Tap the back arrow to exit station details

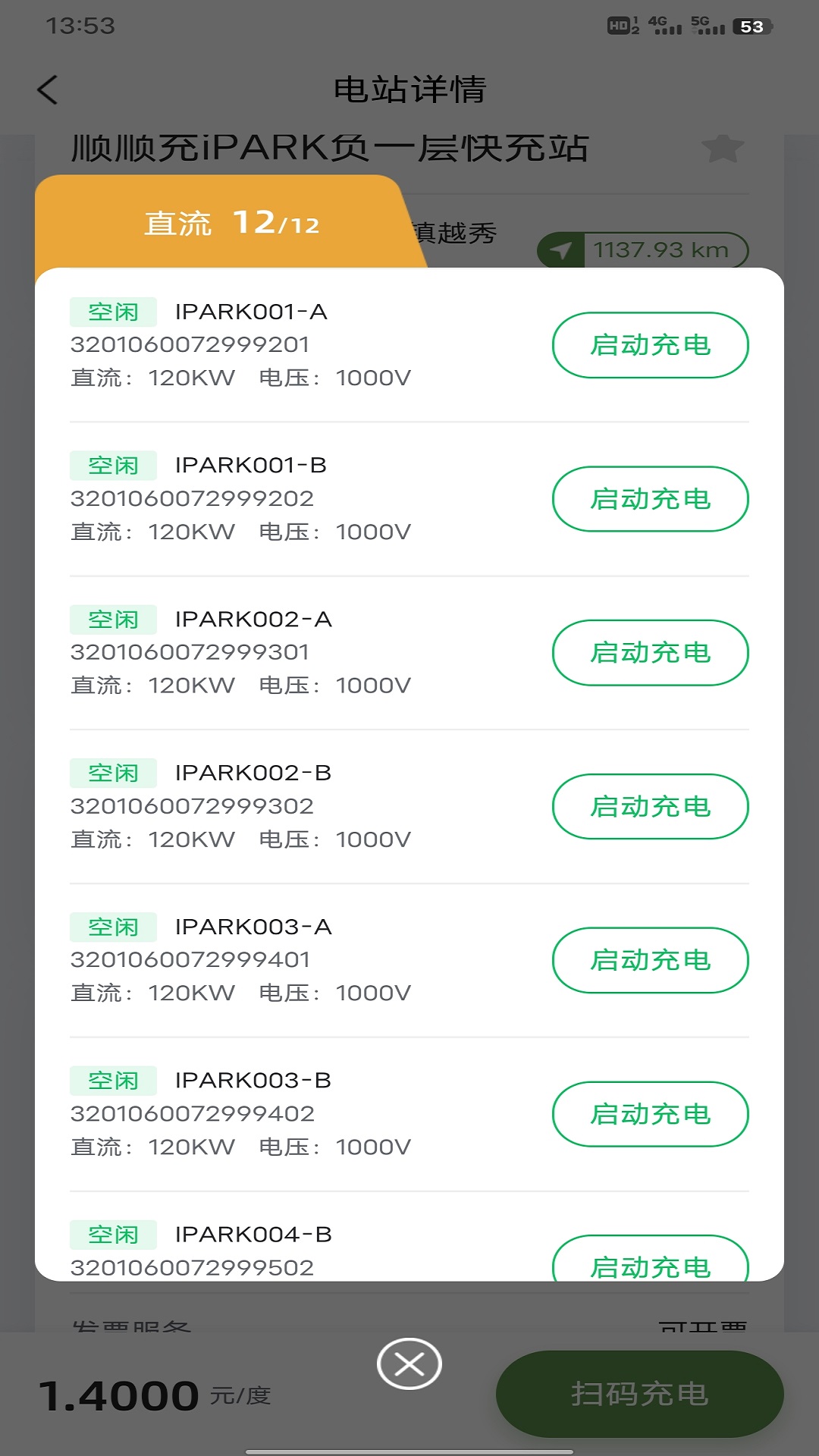point(48,89)
